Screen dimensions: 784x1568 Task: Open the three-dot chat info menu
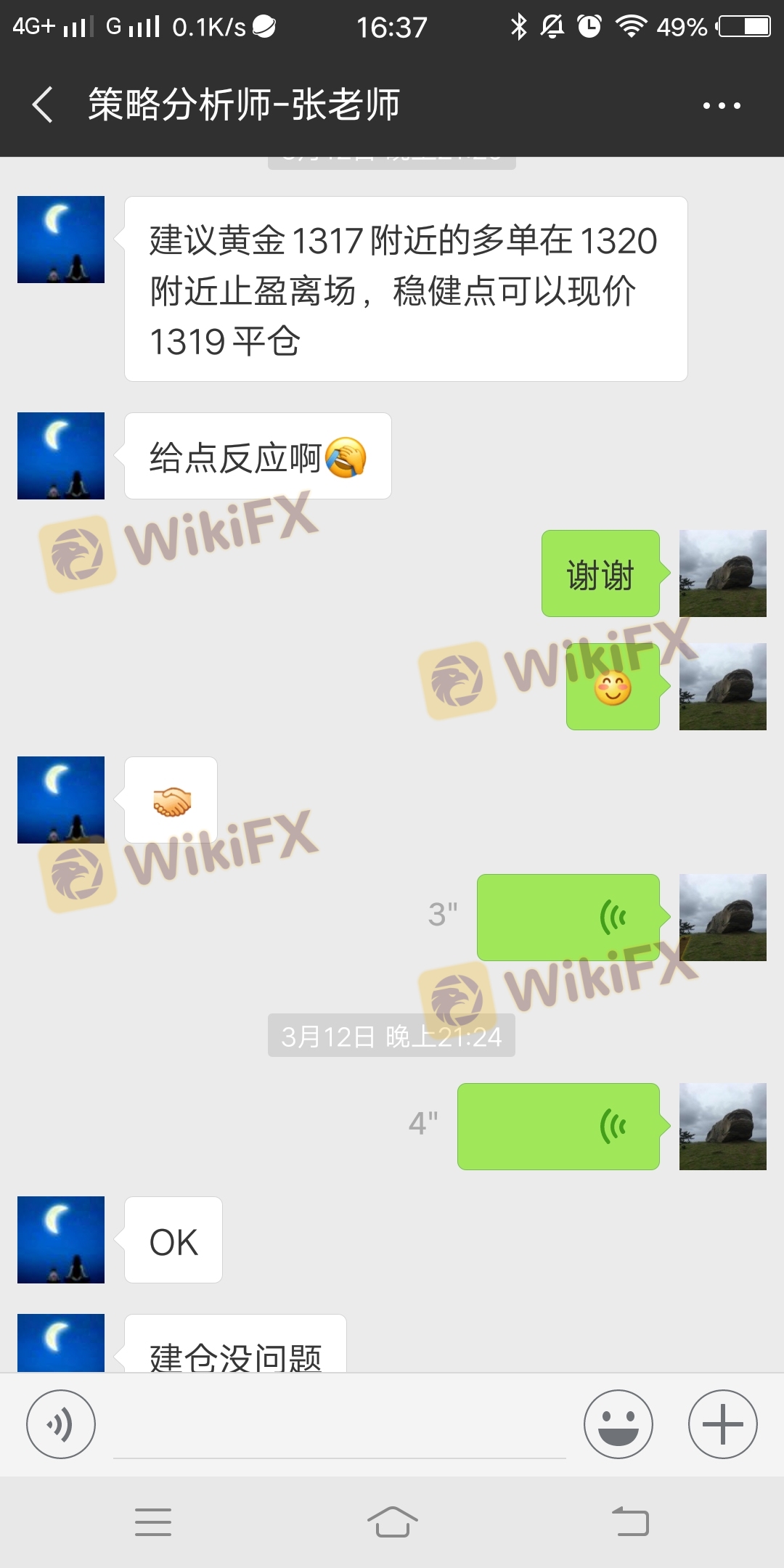tap(721, 106)
